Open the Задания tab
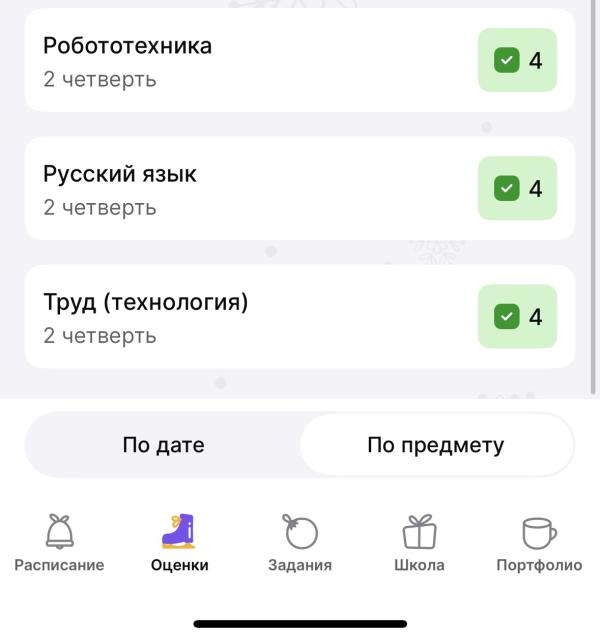This screenshot has width=600, height=639. click(x=300, y=543)
